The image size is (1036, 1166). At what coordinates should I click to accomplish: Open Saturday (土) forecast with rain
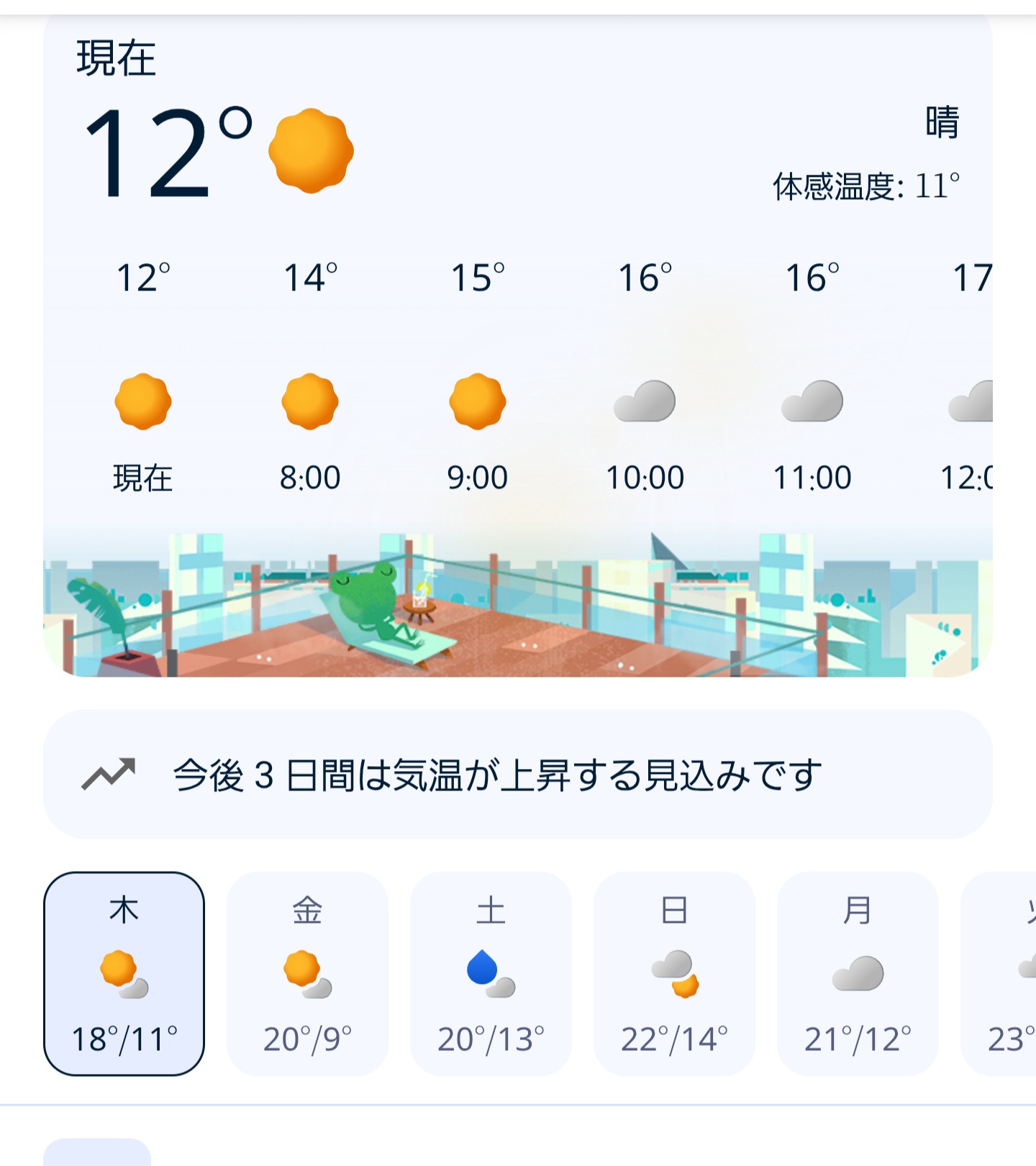(491, 973)
